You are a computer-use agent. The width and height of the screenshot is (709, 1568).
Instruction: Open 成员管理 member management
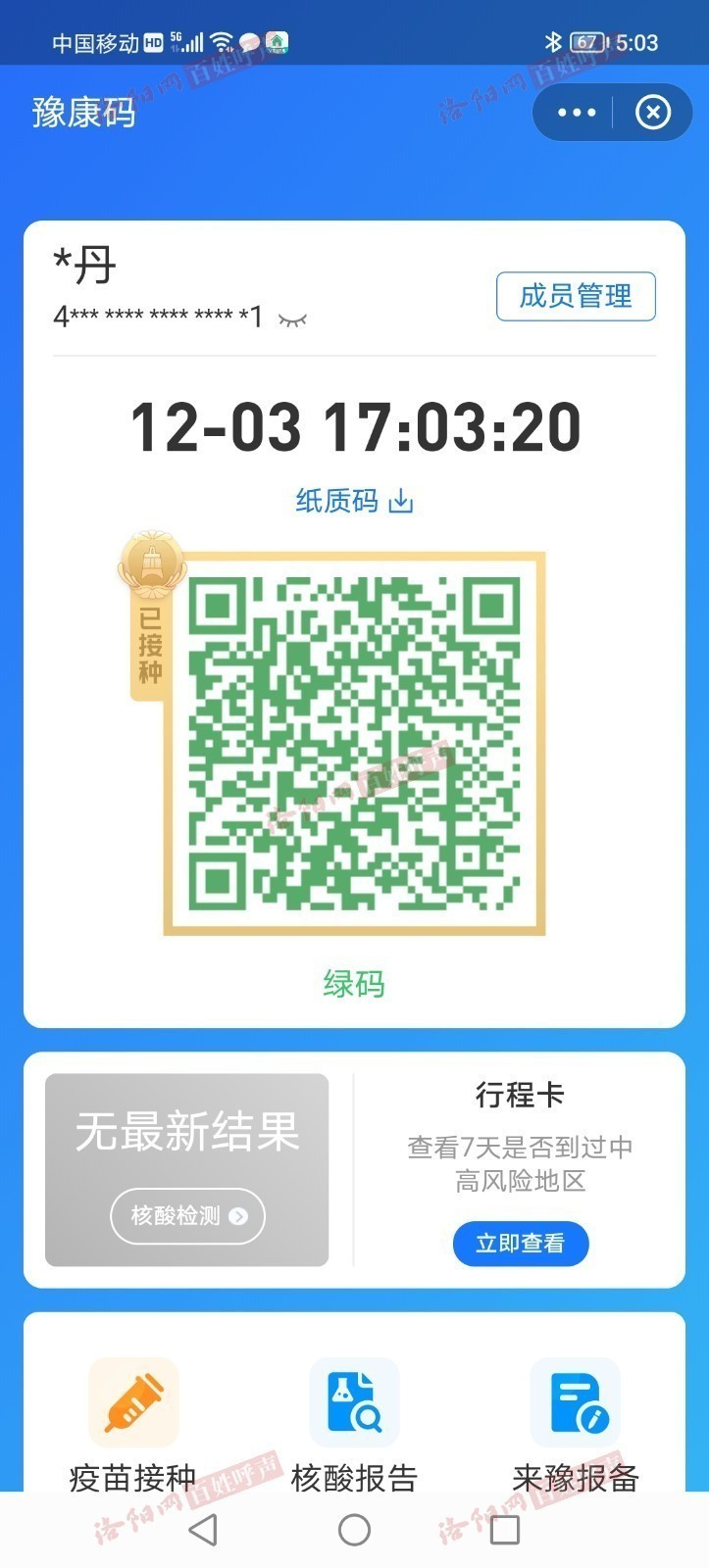[x=576, y=296]
